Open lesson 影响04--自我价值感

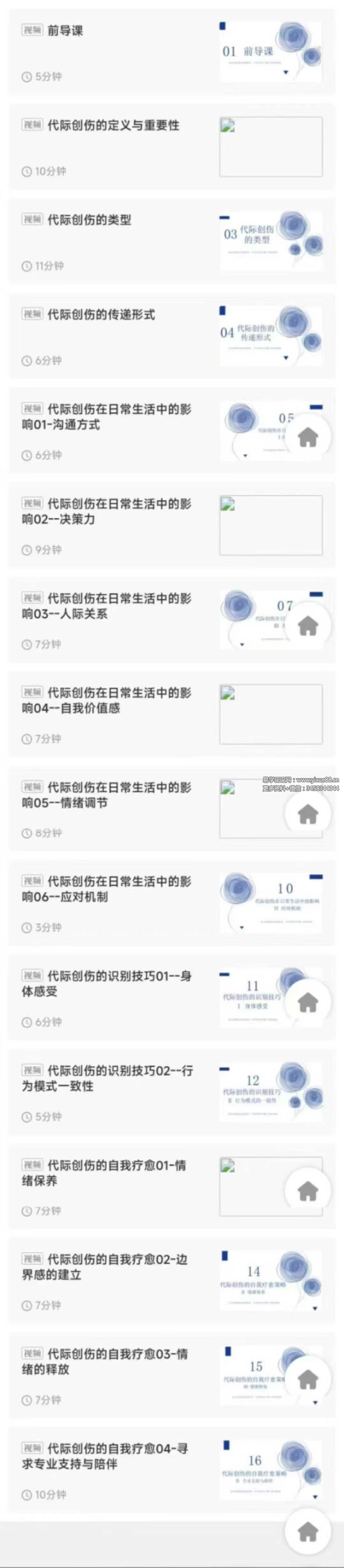coord(107,701)
